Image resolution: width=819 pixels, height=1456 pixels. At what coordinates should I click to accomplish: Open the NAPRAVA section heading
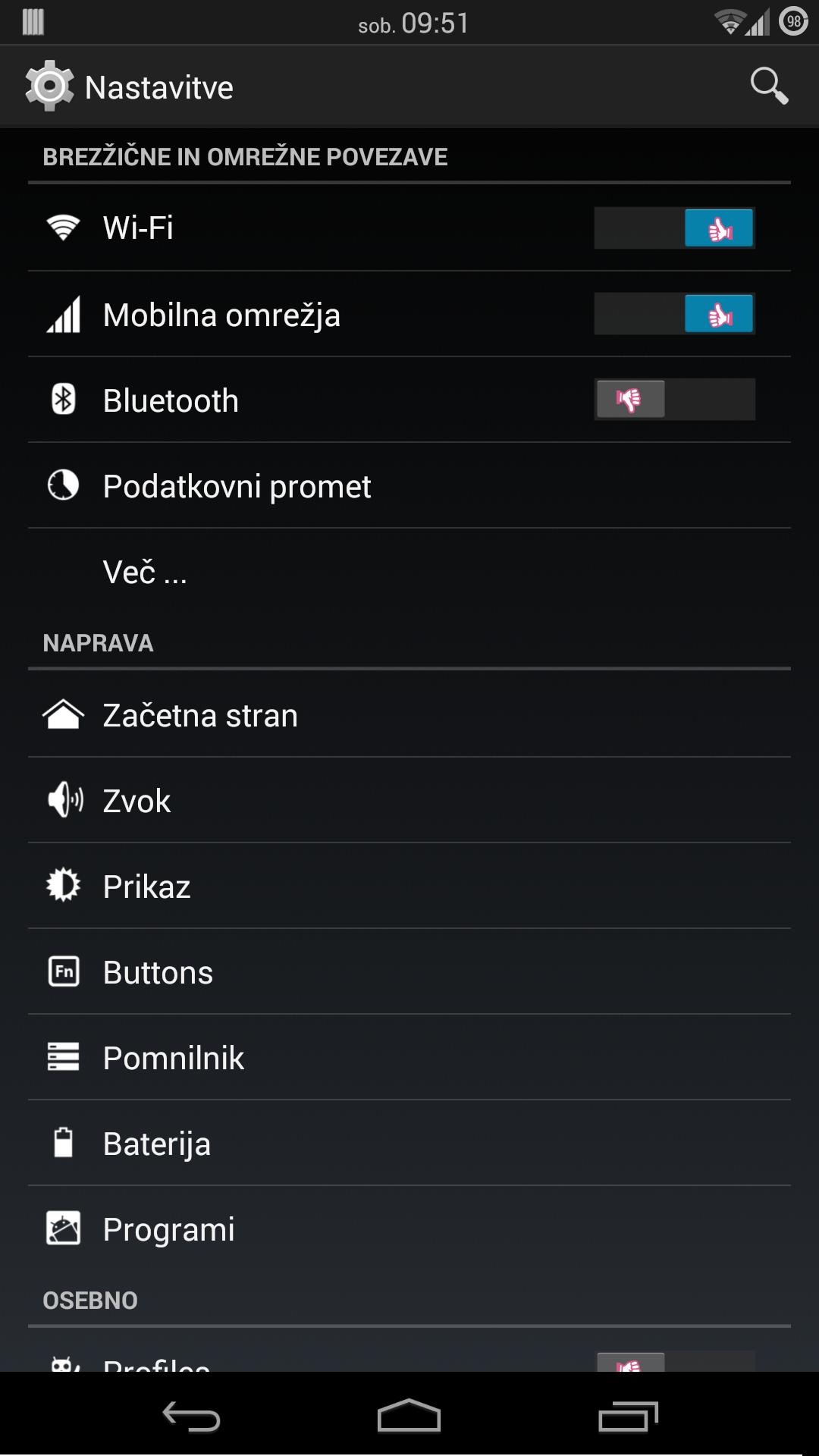click(97, 642)
